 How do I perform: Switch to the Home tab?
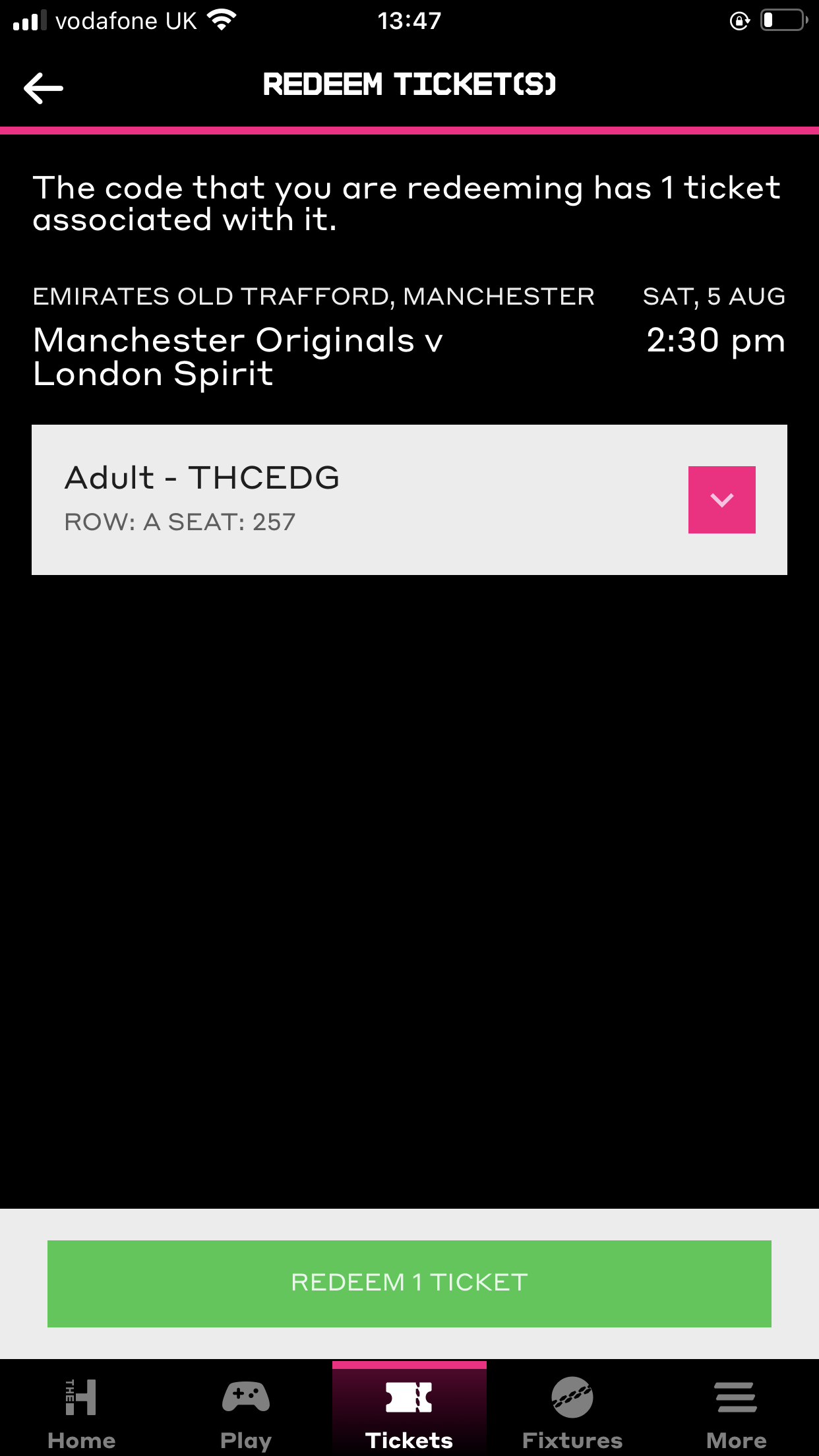point(82,1410)
